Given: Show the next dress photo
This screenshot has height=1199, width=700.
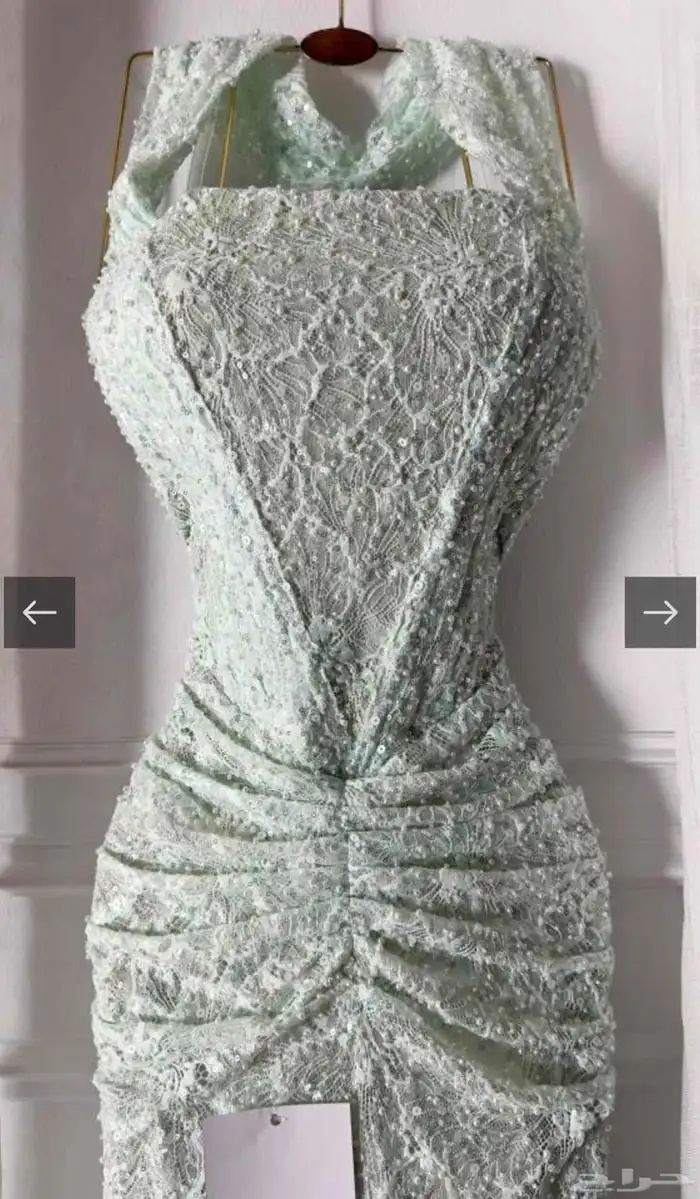Looking at the screenshot, I should point(660,612).
